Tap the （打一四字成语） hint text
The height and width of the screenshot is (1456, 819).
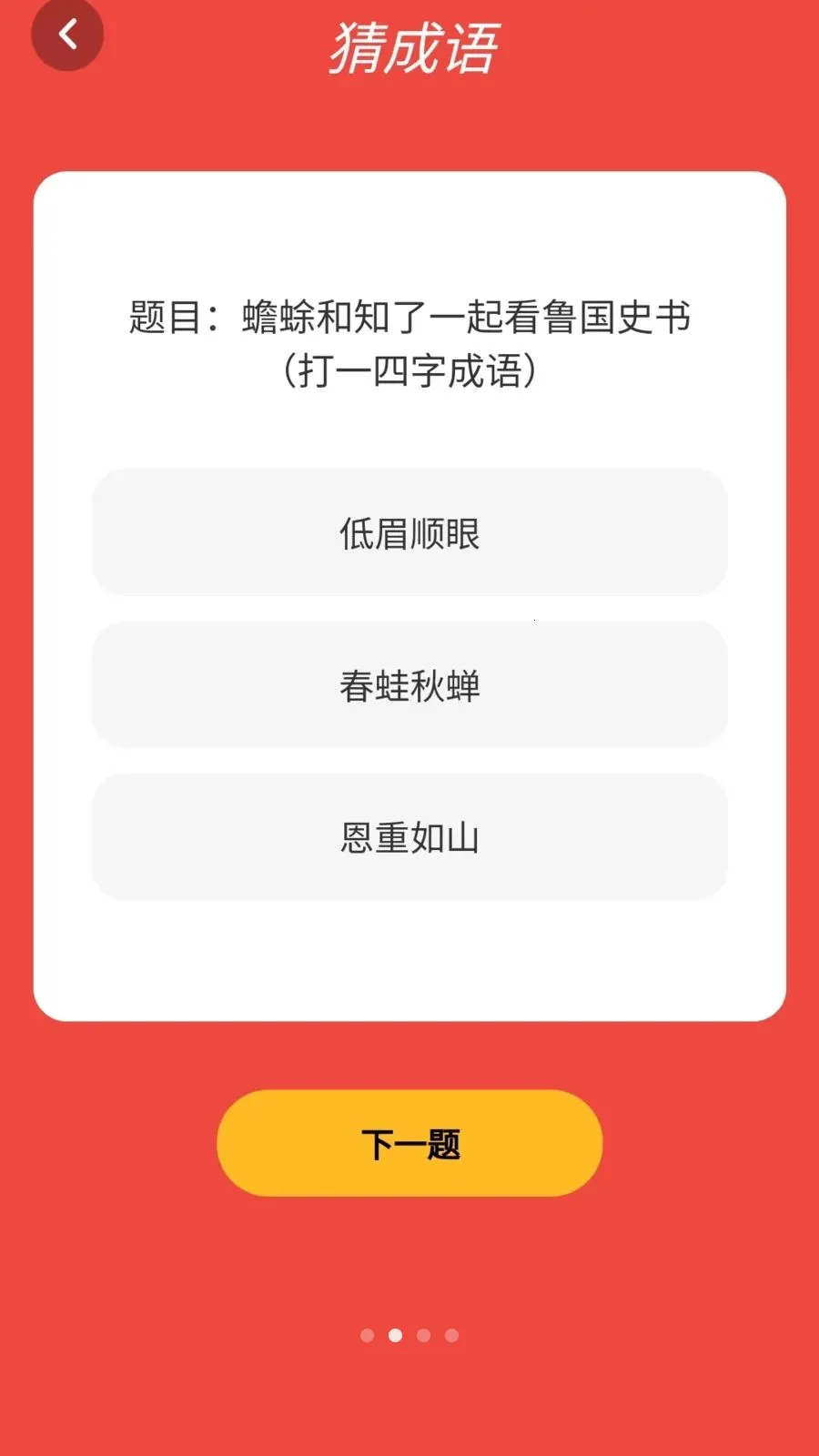pos(409,370)
